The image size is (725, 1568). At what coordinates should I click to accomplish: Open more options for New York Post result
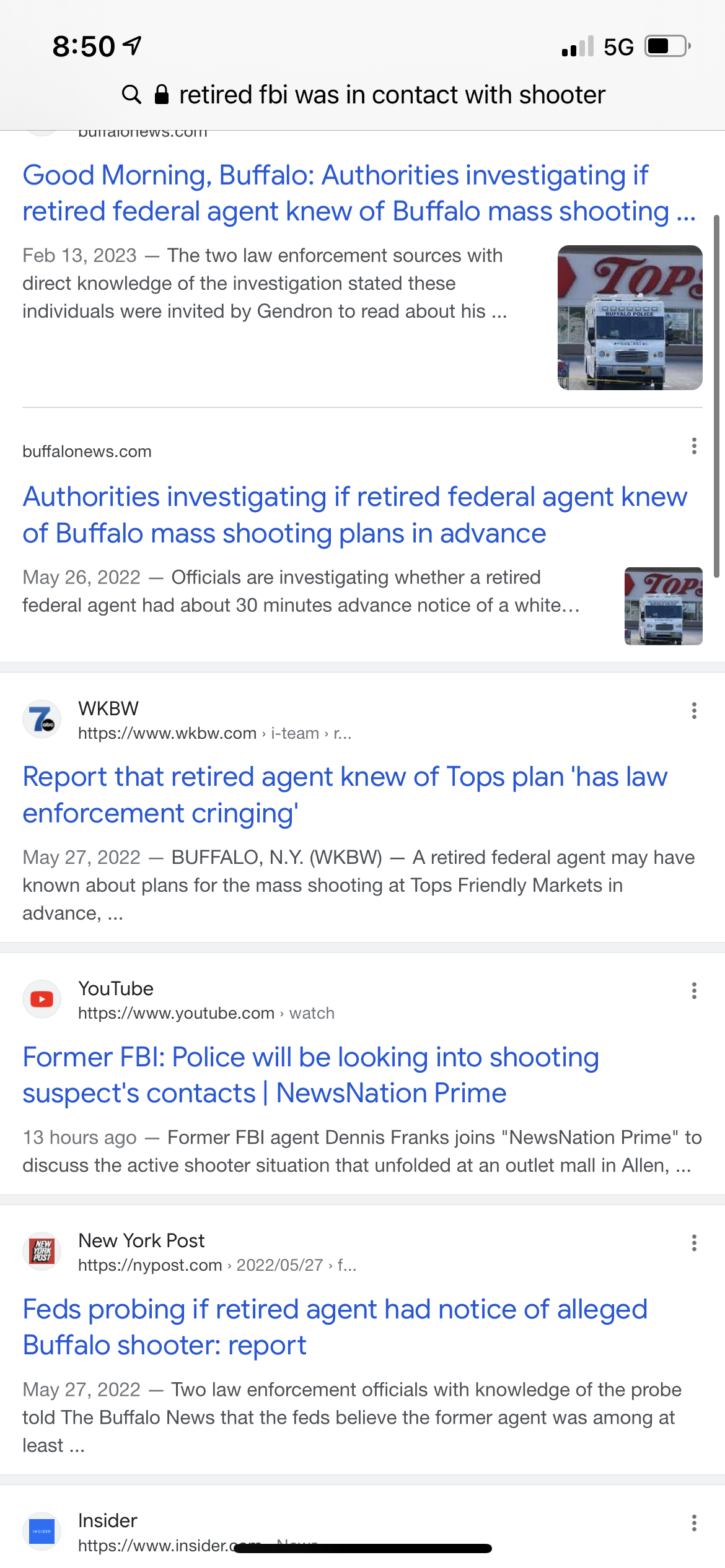pyautogui.click(x=694, y=1243)
